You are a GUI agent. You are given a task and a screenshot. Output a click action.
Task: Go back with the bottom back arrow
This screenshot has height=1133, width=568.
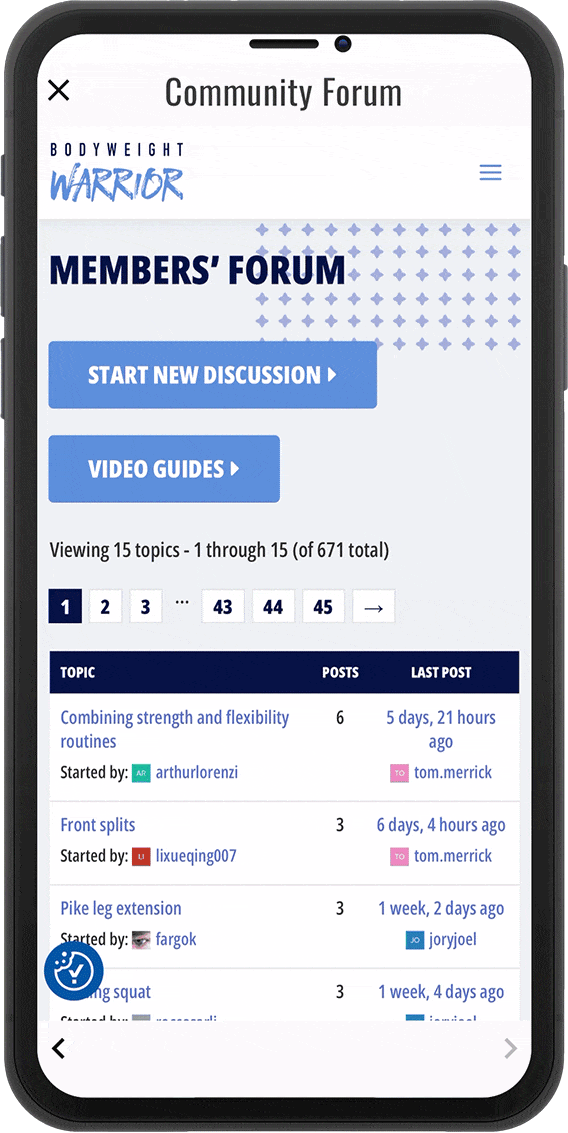[x=59, y=1048]
